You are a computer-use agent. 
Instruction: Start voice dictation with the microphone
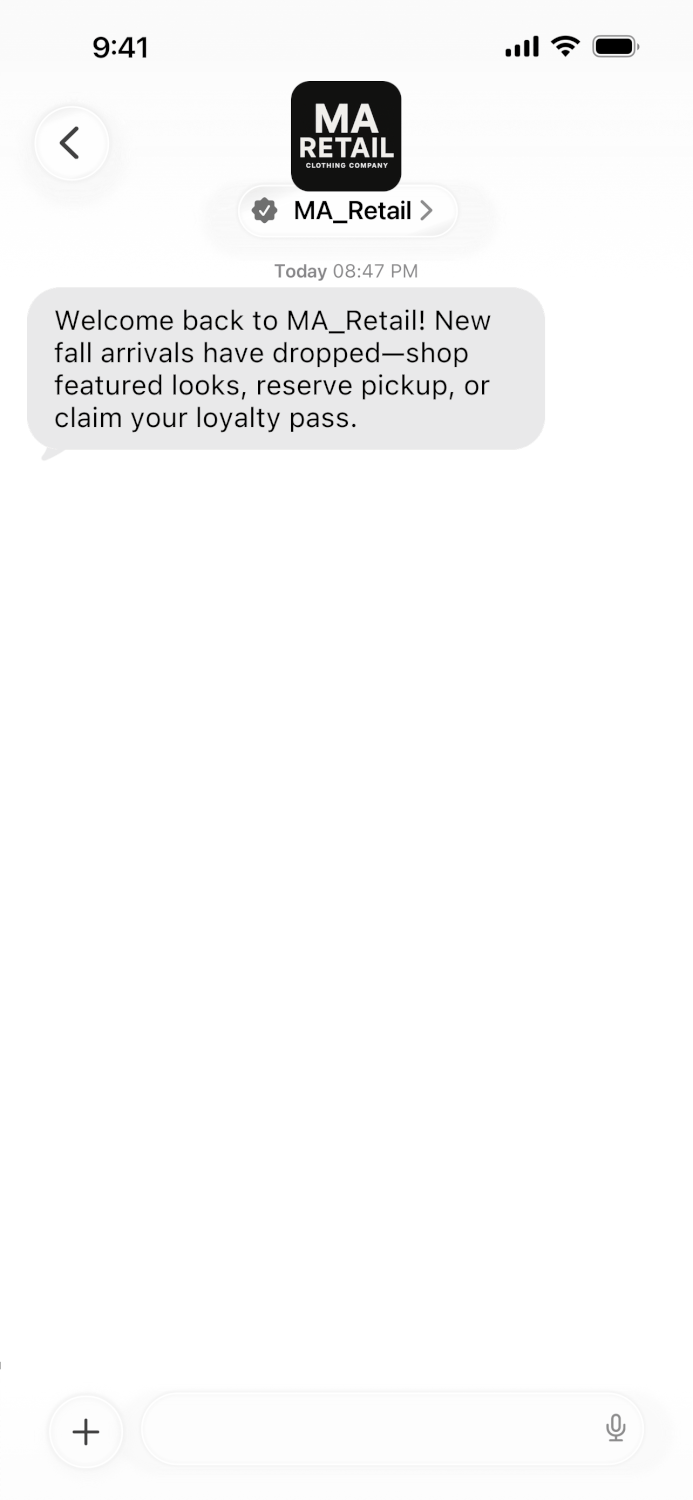pos(616,1429)
